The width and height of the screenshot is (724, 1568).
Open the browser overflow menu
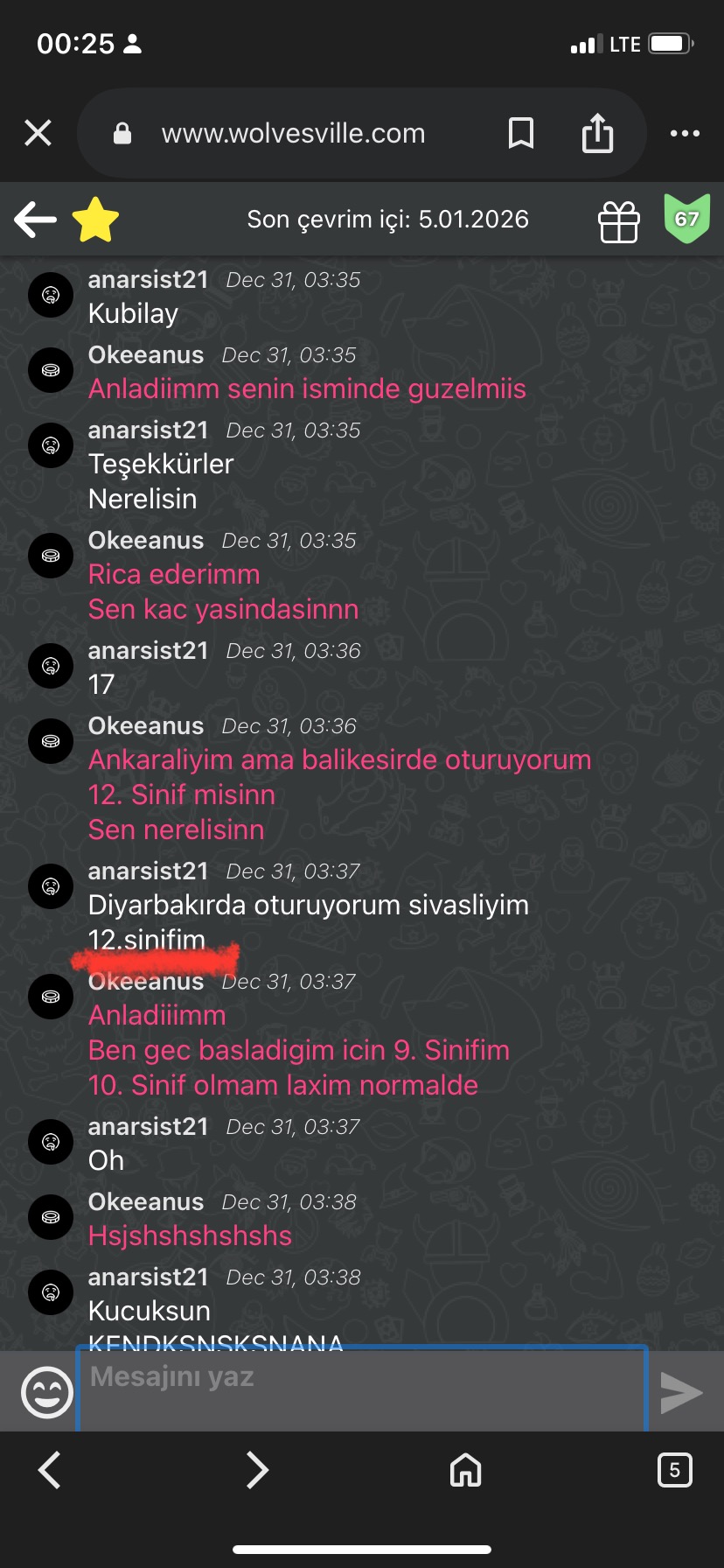685,133
